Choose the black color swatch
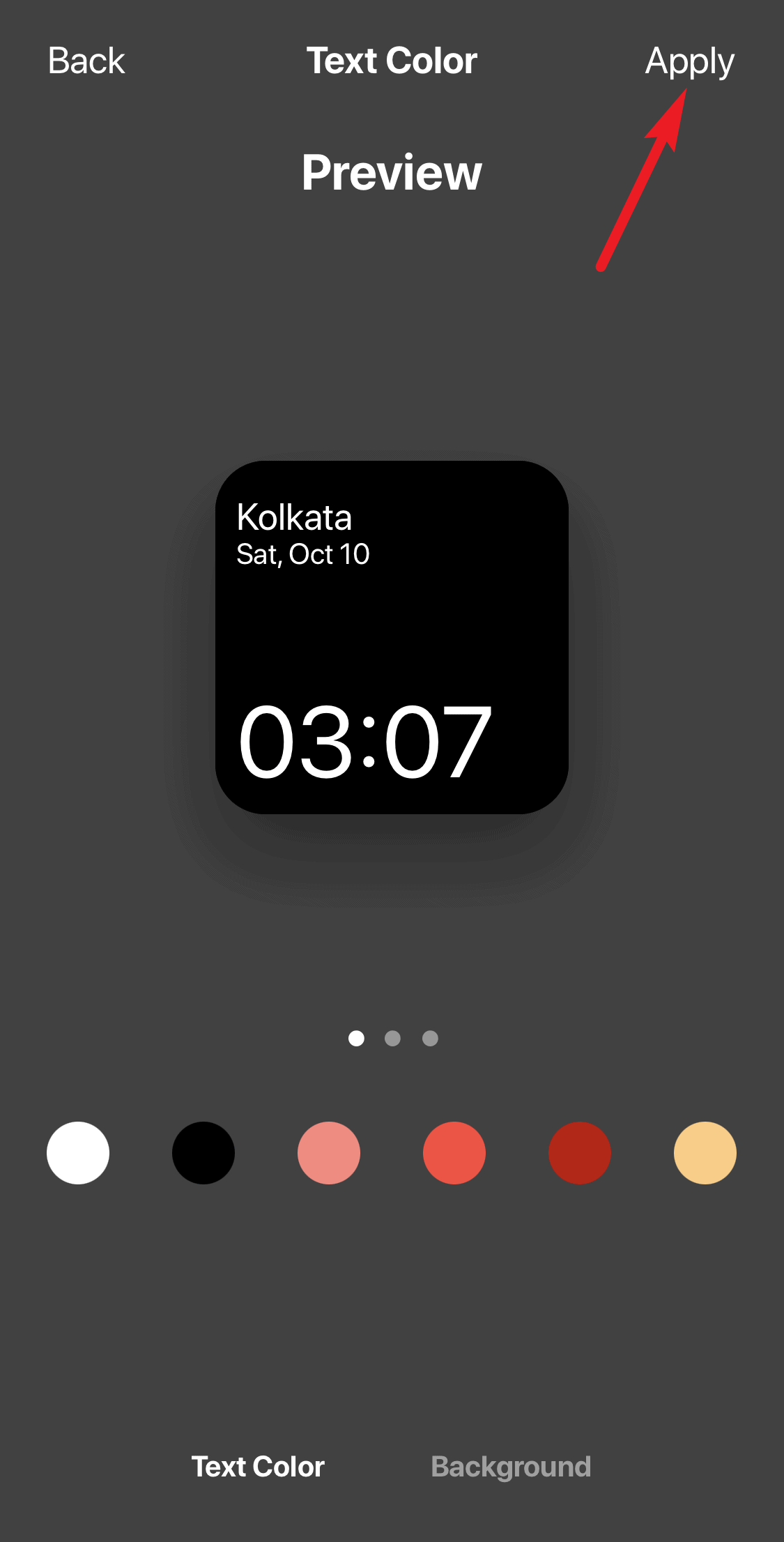 tap(203, 1153)
